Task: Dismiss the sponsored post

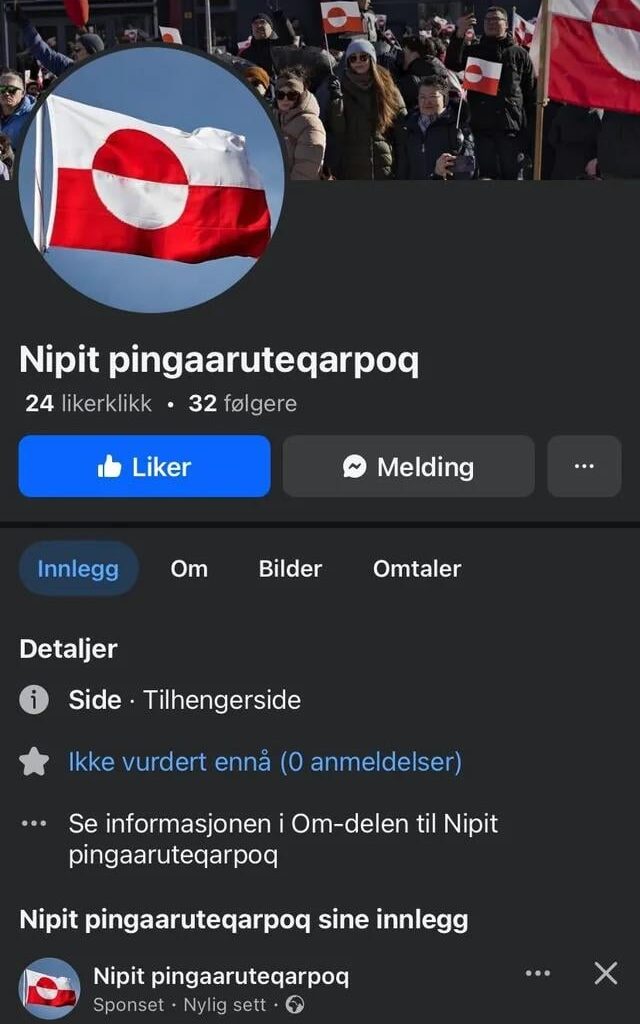Action: tap(606, 973)
